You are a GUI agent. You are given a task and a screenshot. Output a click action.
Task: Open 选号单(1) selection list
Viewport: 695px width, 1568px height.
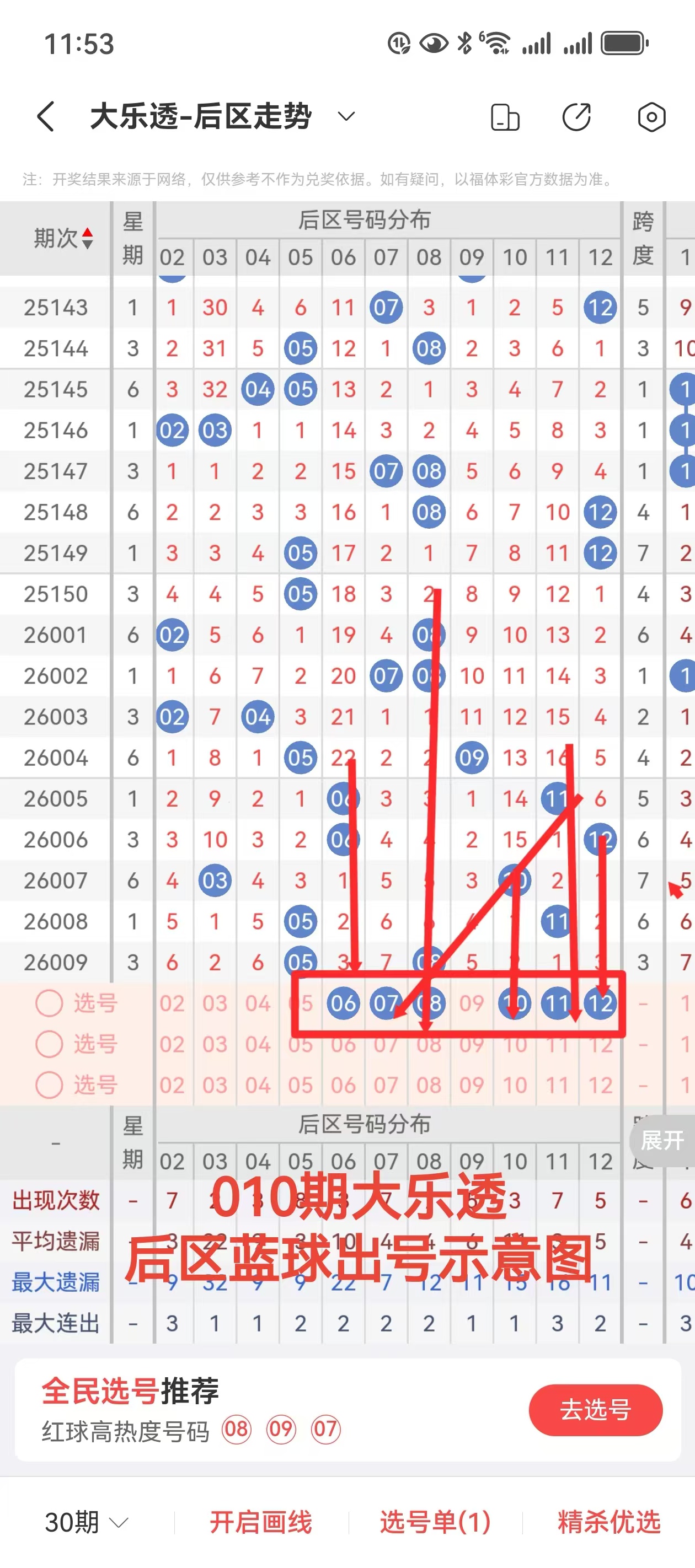[435, 1522]
